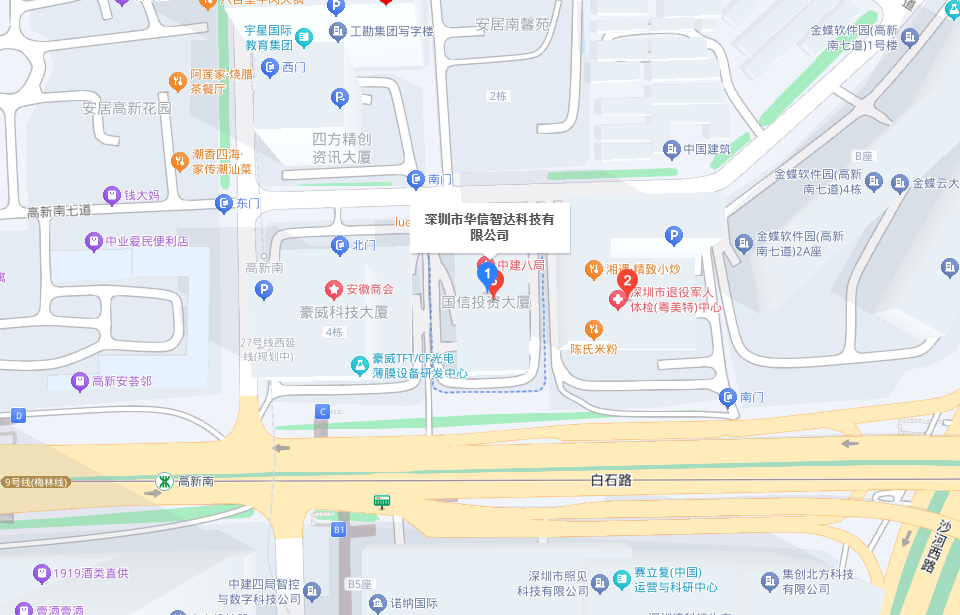
Task: Select the 钱大妈 shop point
Action: (112, 195)
